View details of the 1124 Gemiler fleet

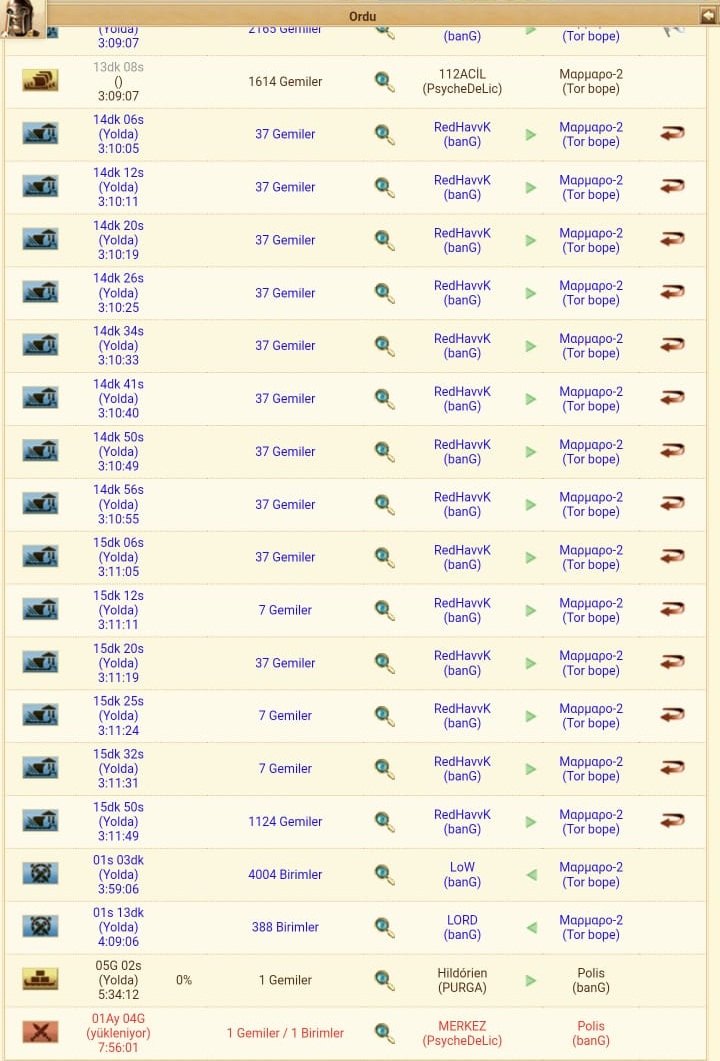pyautogui.click(x=384, y=821)
